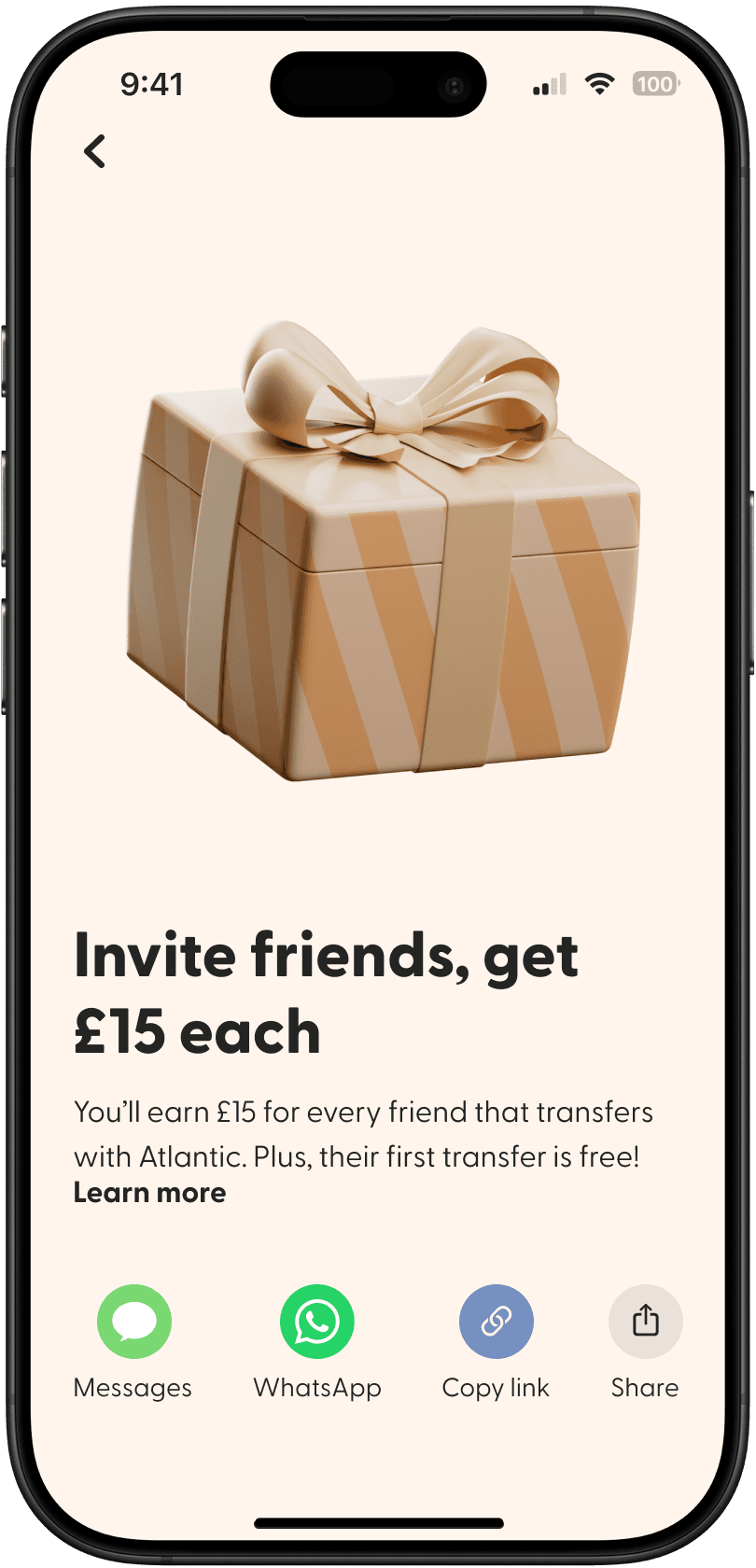Open the Learn more link
This screenshot has height=1568, width=756.
pos(149,1193)
